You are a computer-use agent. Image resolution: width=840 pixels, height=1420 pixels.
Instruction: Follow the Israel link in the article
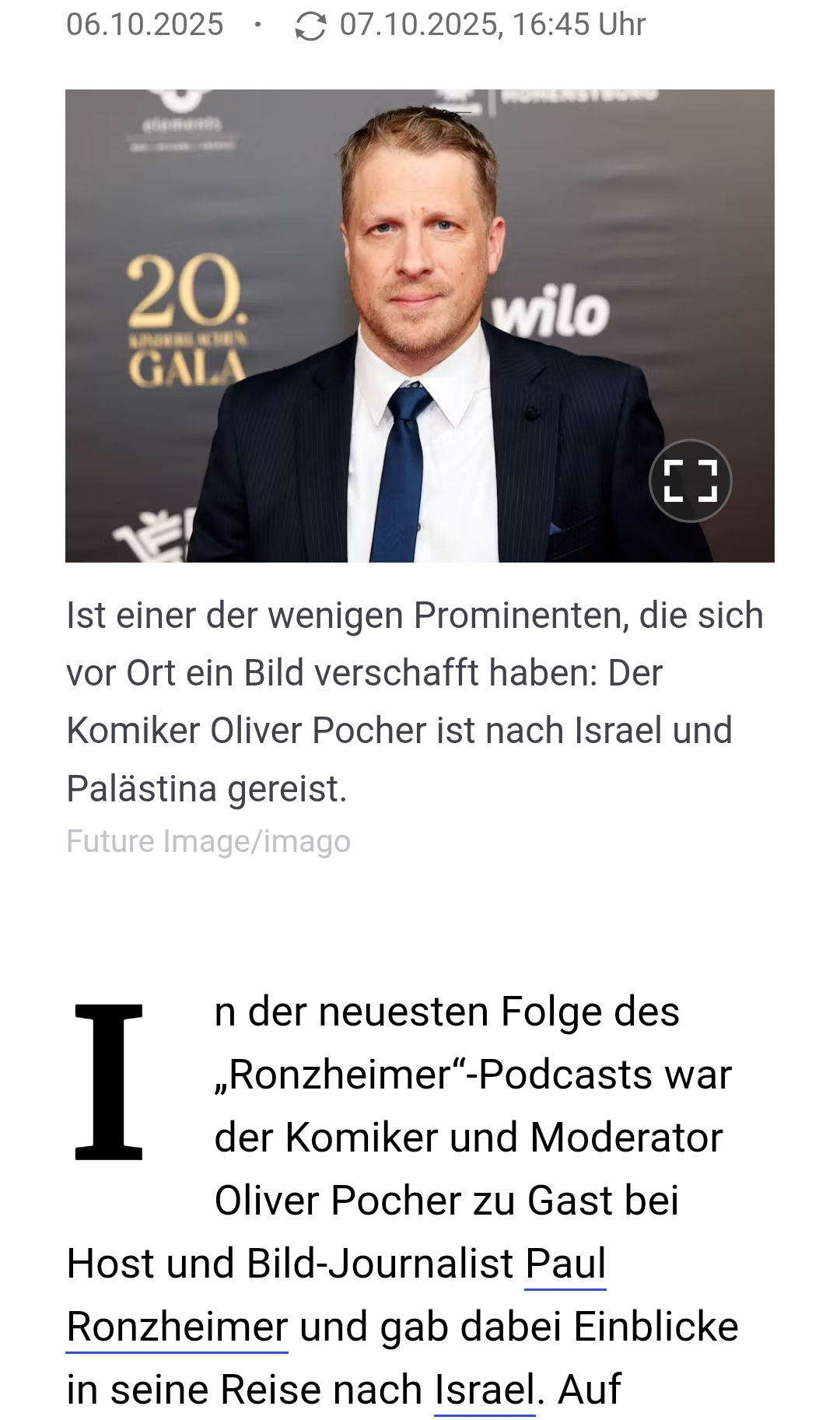(485, 1390)
